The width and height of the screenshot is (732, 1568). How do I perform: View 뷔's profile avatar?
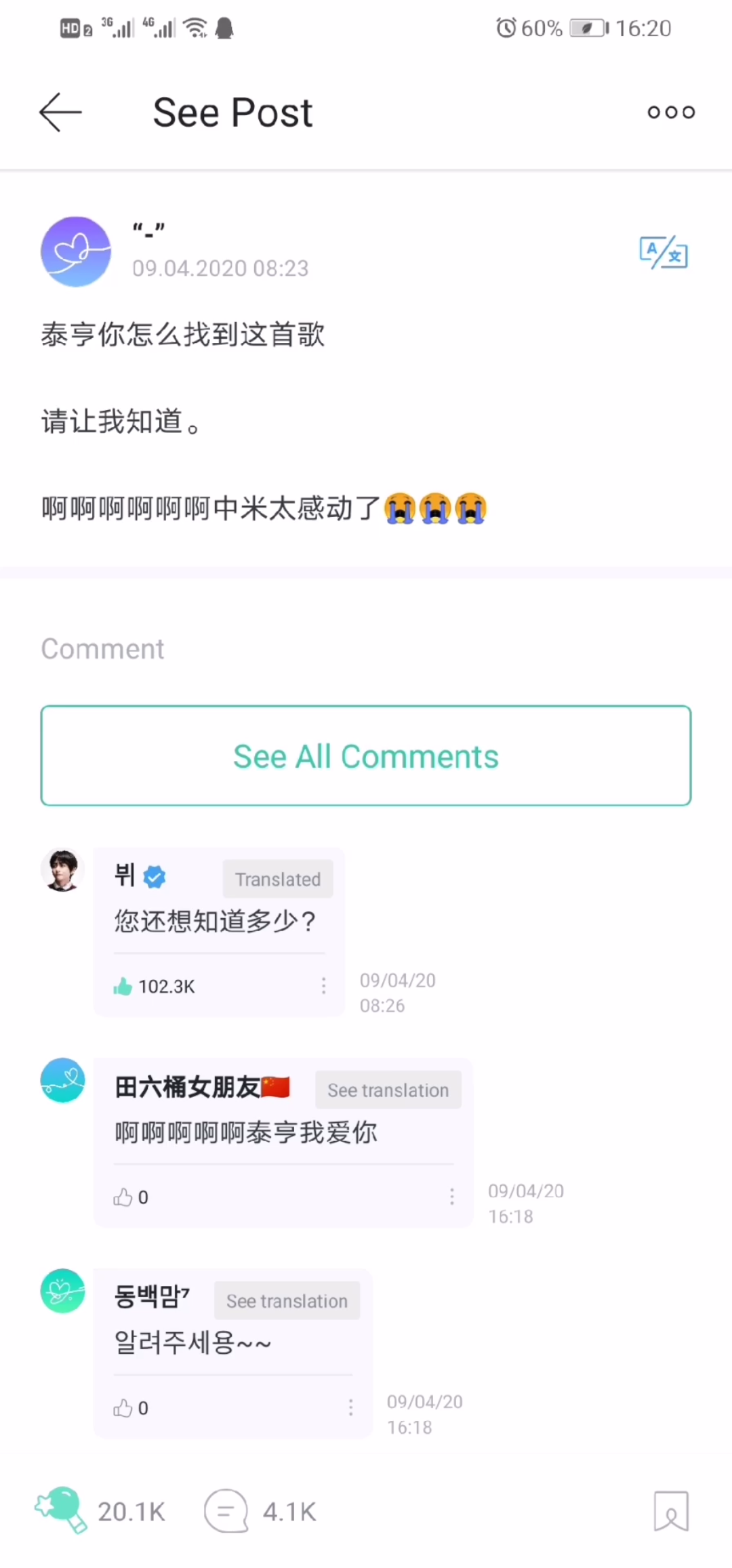click(x=62, y=870)
